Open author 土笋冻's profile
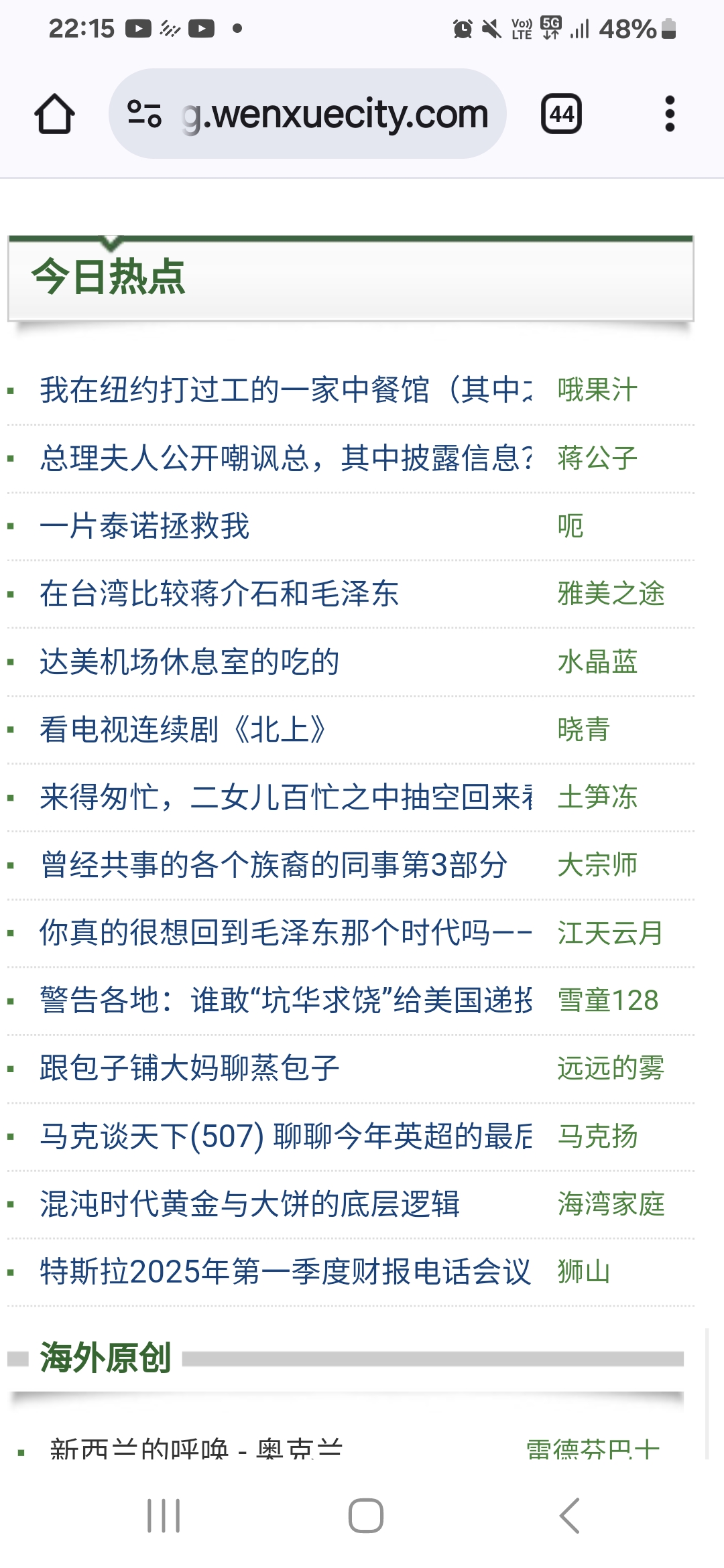724x1568 pixels. click(x=597, y=797)
